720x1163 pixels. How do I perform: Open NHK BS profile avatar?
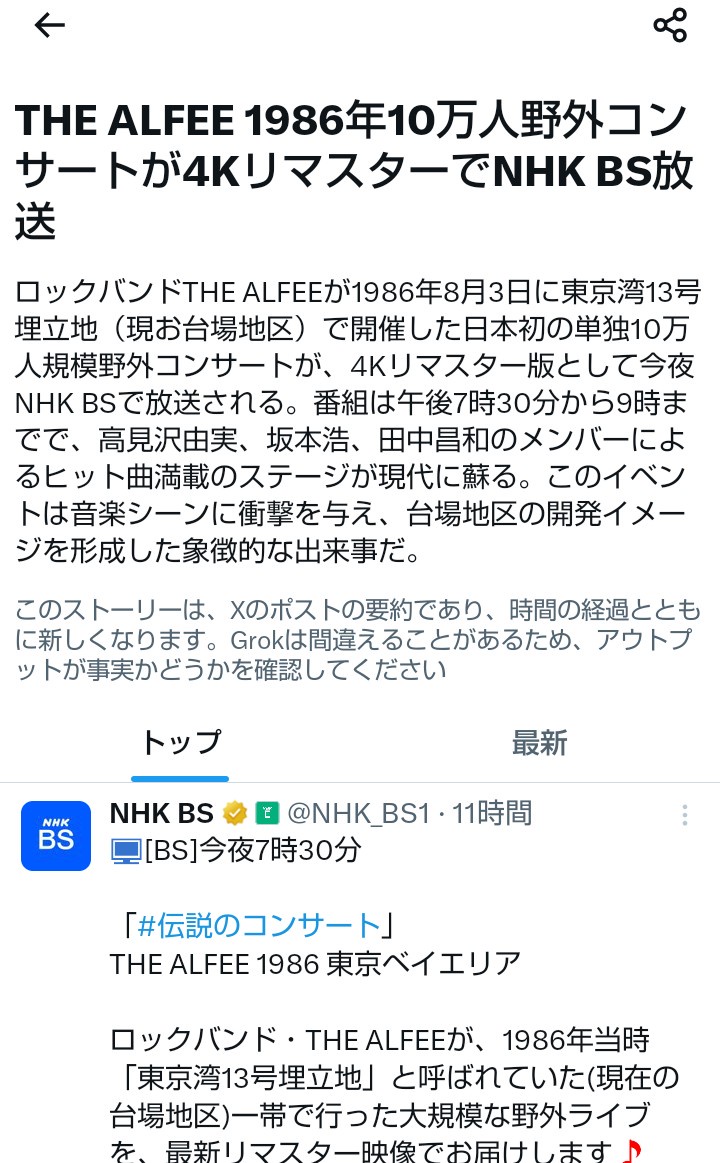pos(56,835)
